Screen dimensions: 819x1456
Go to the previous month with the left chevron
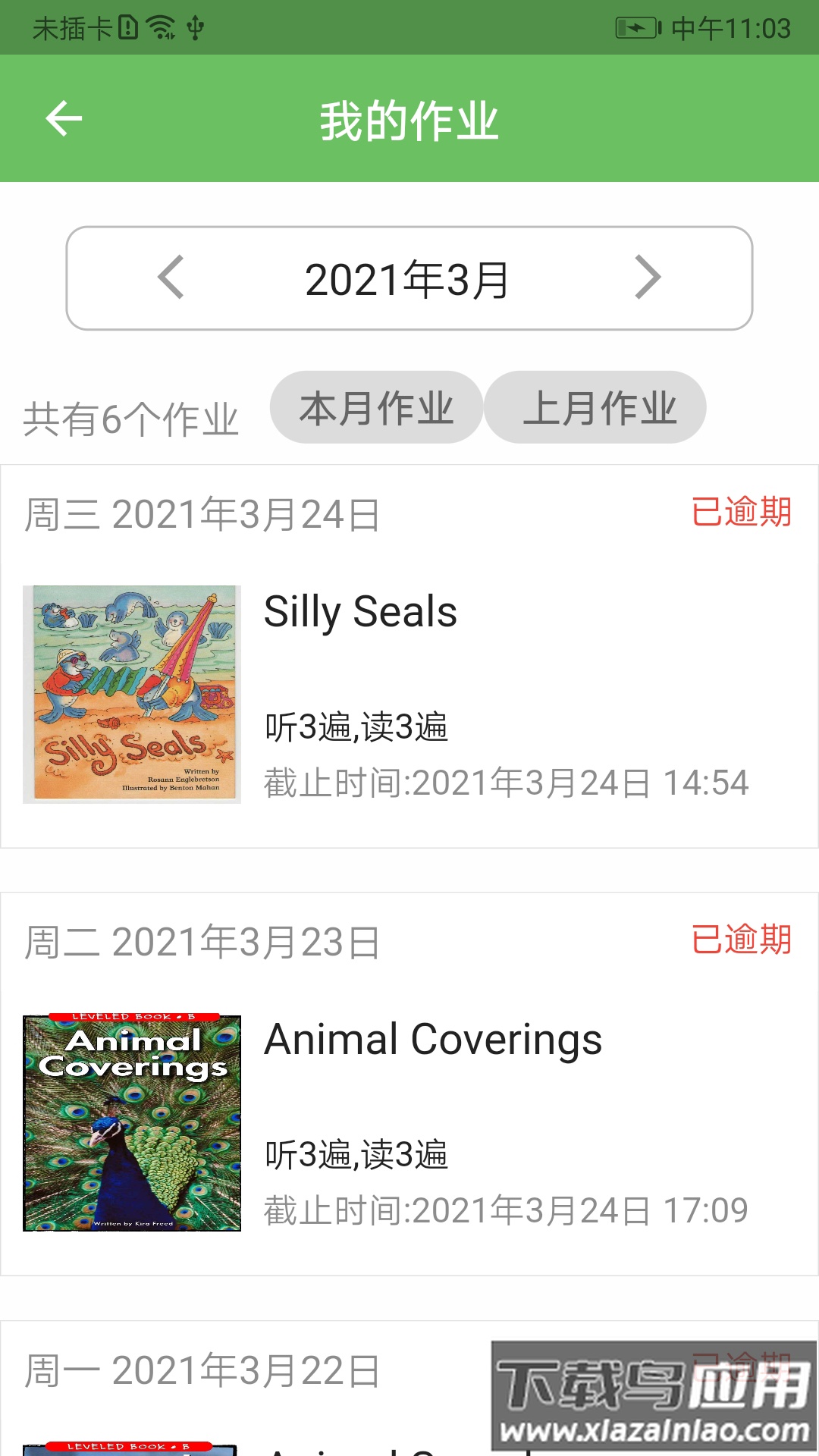pyautogui.click(x=171, y=279)
